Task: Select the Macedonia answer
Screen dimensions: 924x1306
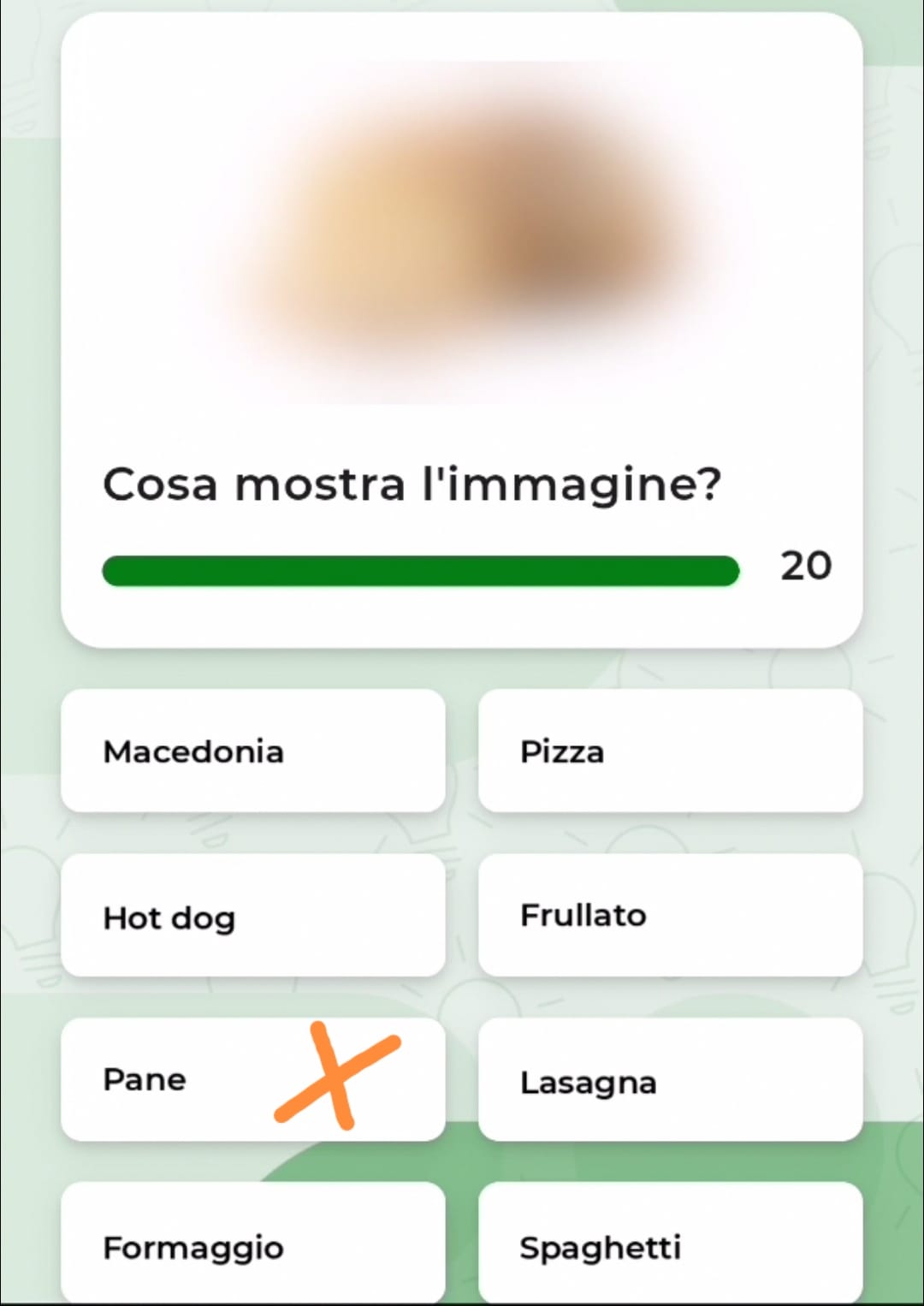Action: [252, 751]
